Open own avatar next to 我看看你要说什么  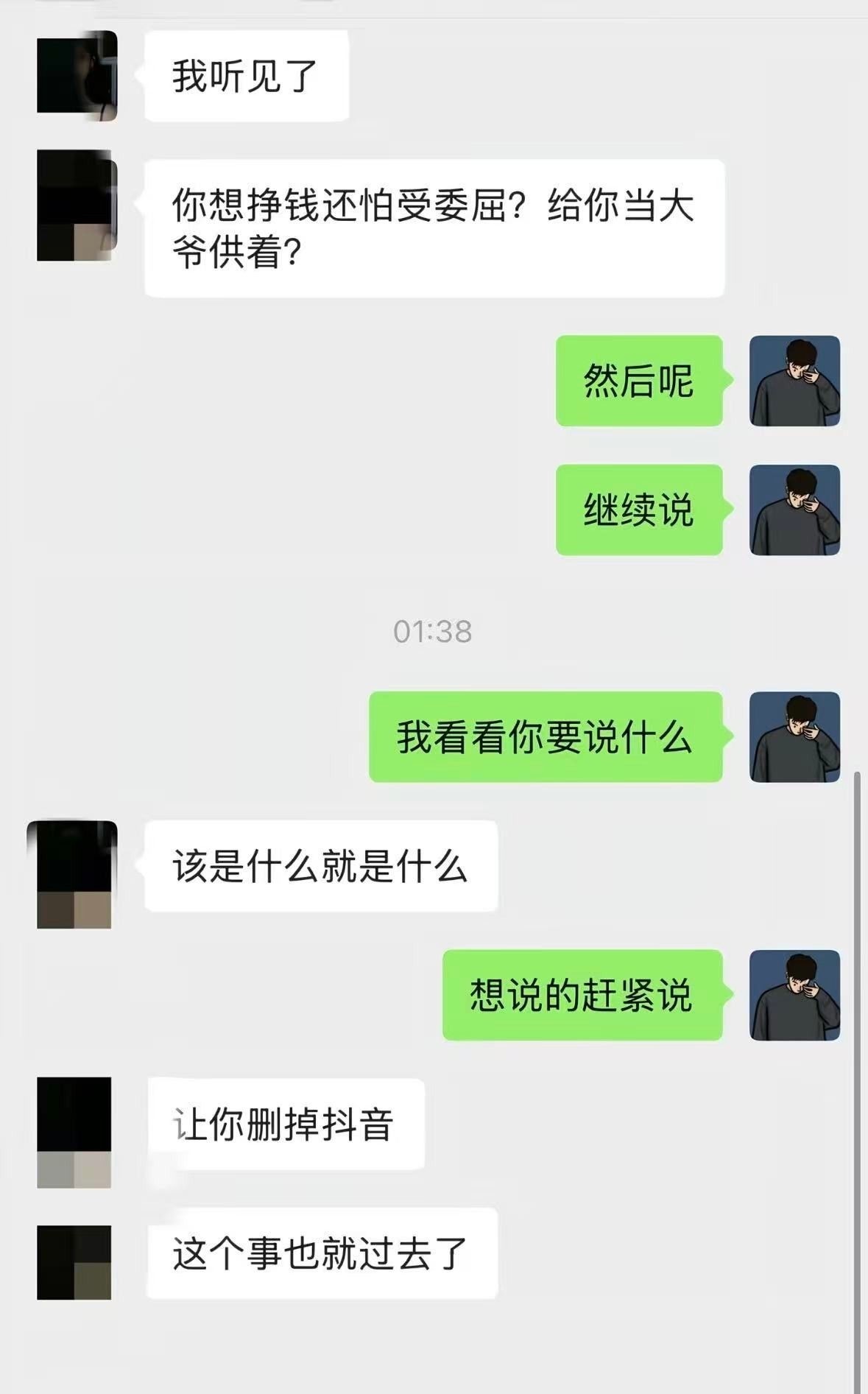pos(794,736)
